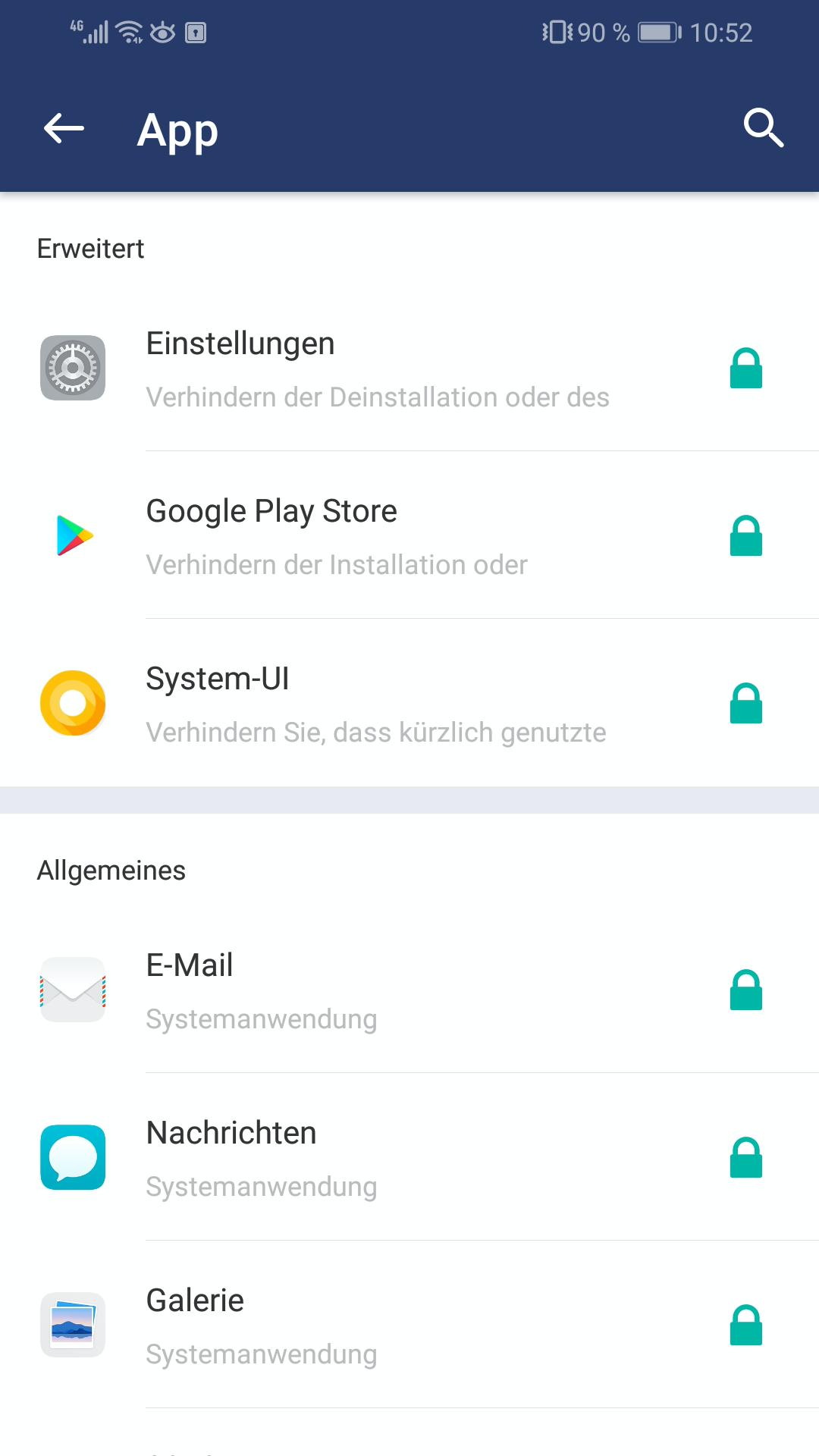819x1456 pixels.
Task: Choose the E-Mail app row
Action: pyautogui.click(x=409, y=990)
